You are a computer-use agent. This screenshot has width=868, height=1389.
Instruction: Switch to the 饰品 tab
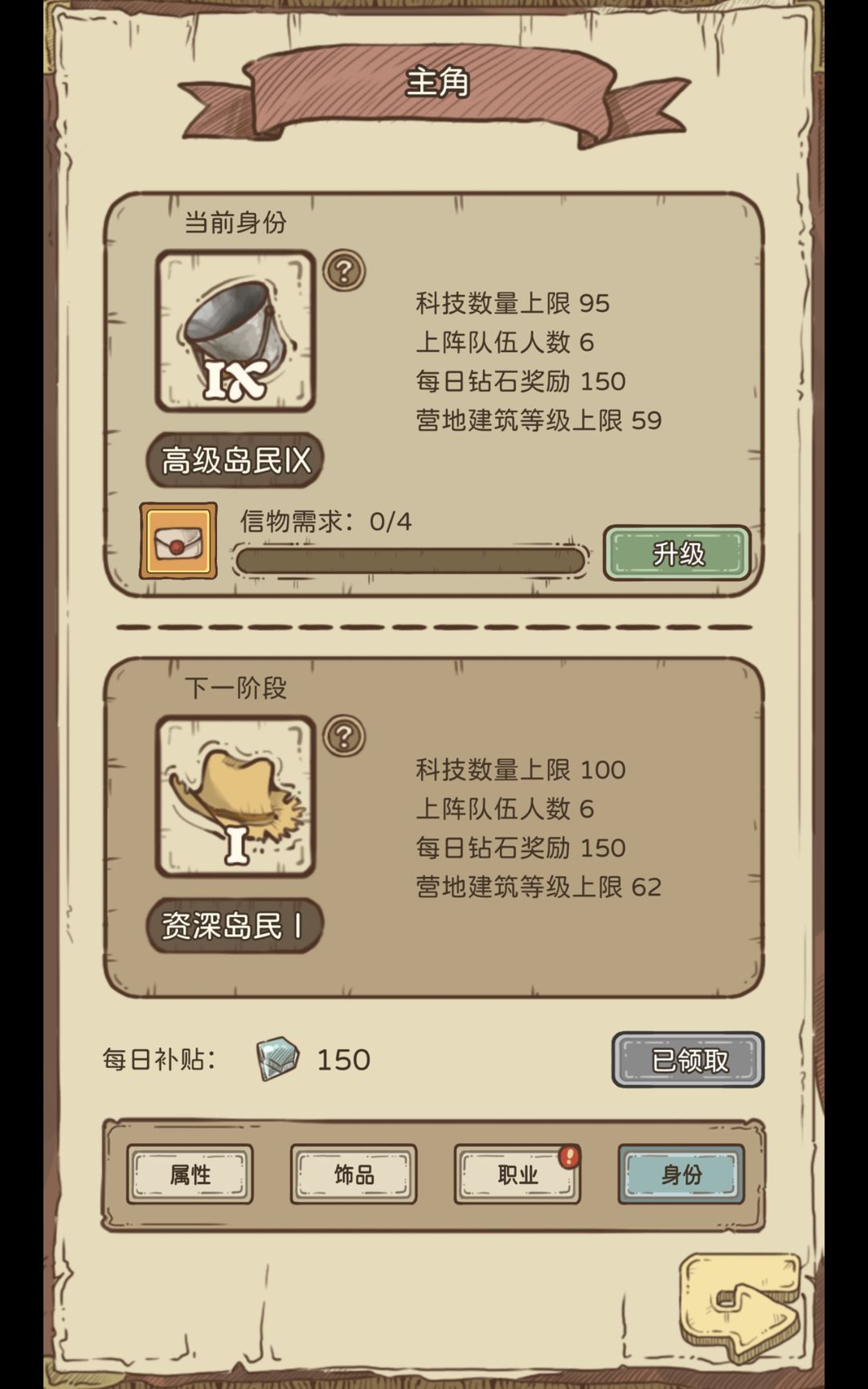[354, 1174]
